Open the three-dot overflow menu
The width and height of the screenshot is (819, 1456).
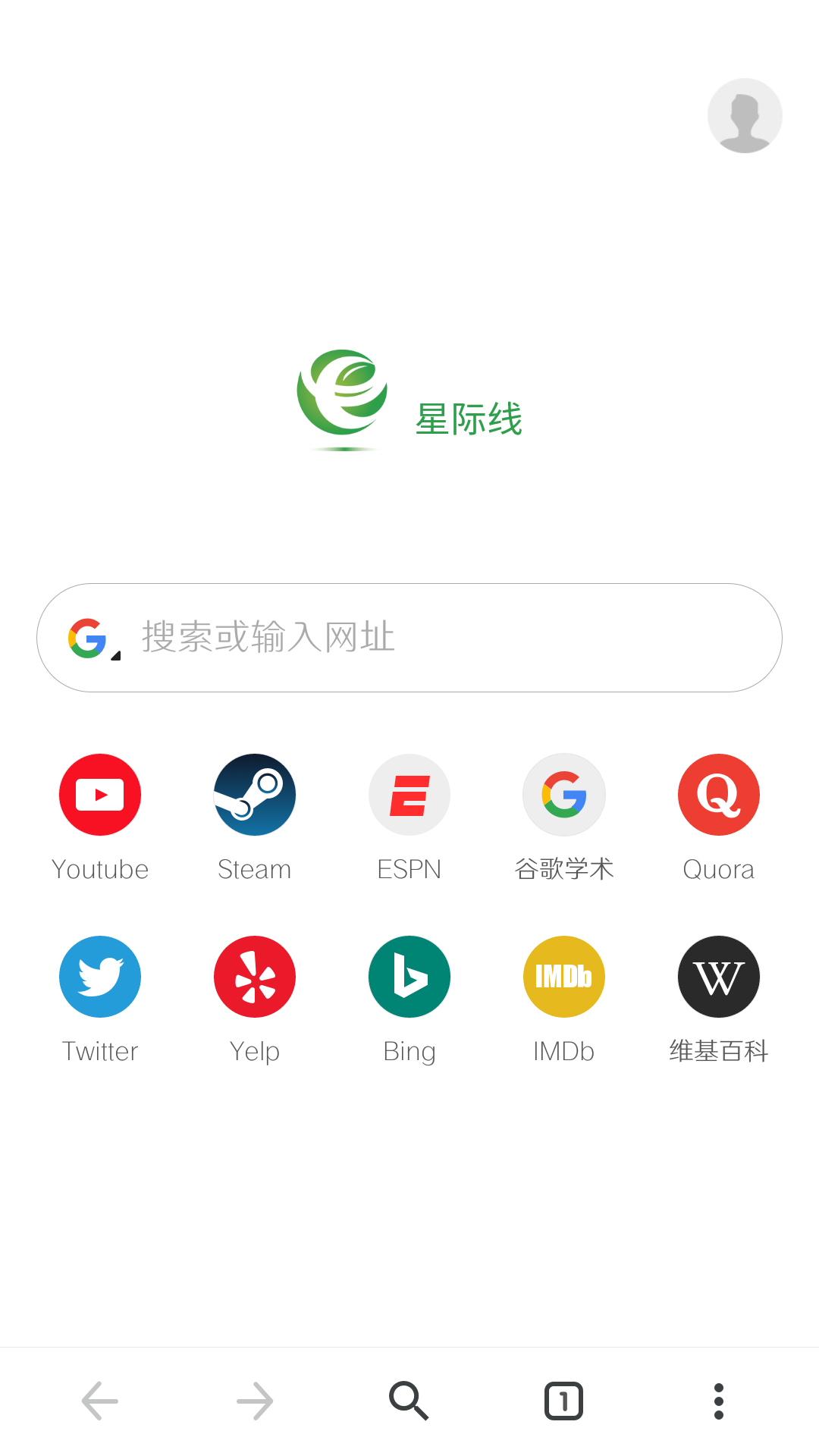point(718,1401)
